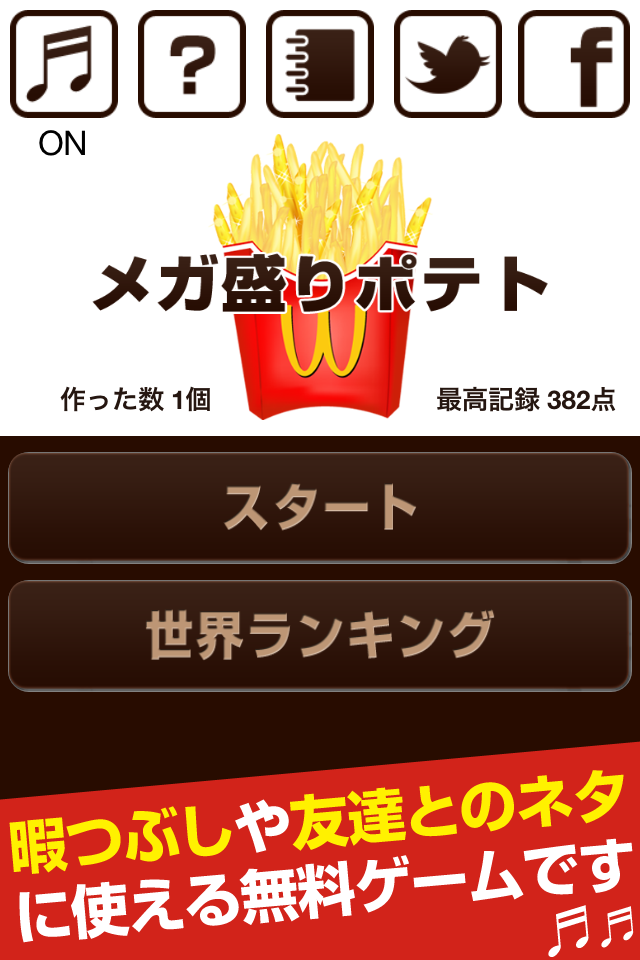Tap the スタート button to begin
The width and height of the screenshot is (640, 960).
(x=320, y=508)
